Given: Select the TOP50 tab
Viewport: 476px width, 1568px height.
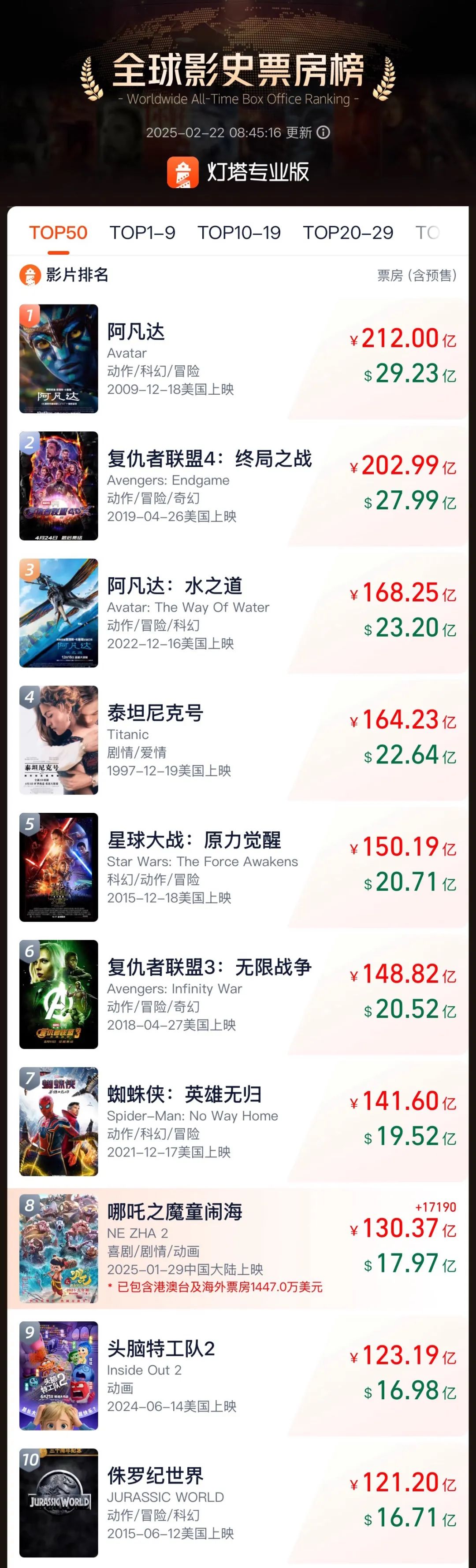Looking at the screenshot, I should (59, 233).
